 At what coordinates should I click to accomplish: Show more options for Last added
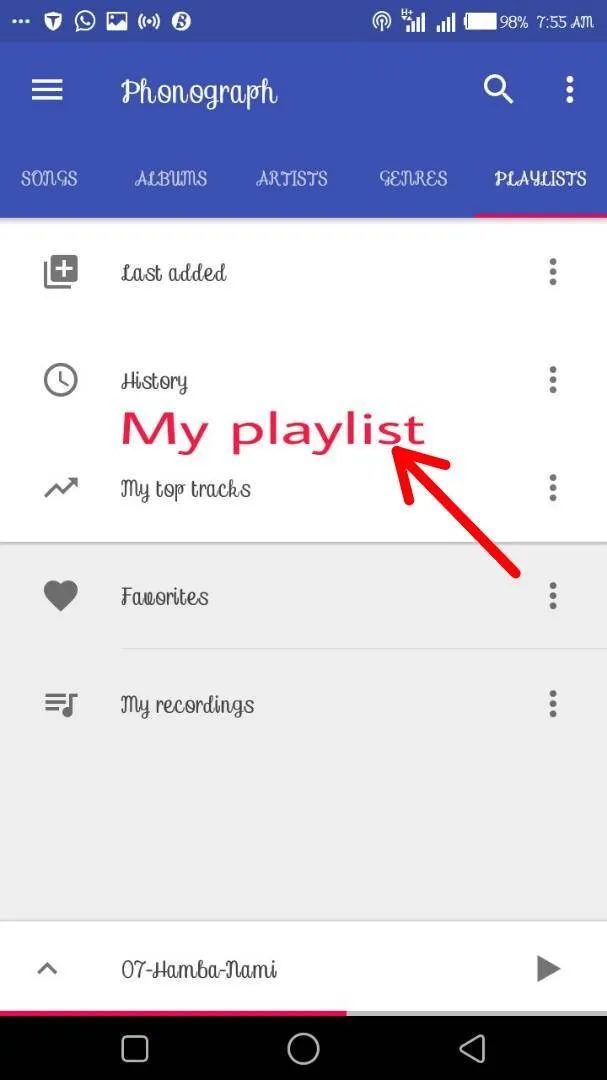552,272
